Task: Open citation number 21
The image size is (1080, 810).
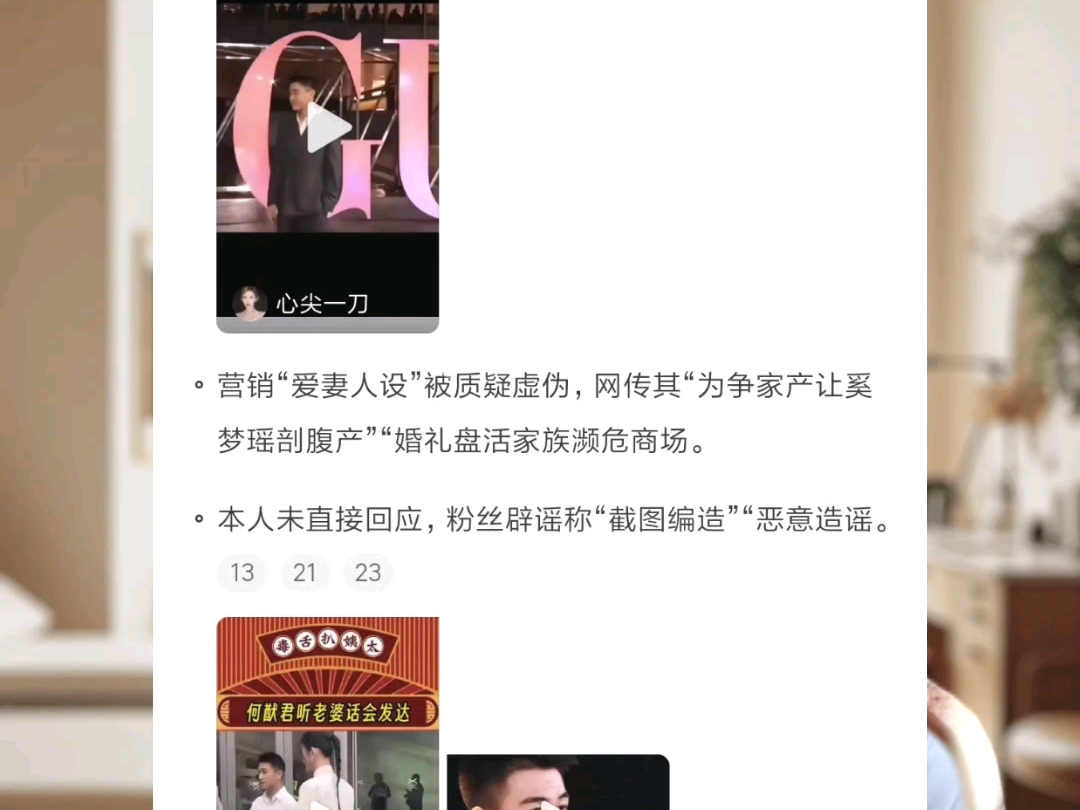Action: click(x=305, y=573)
